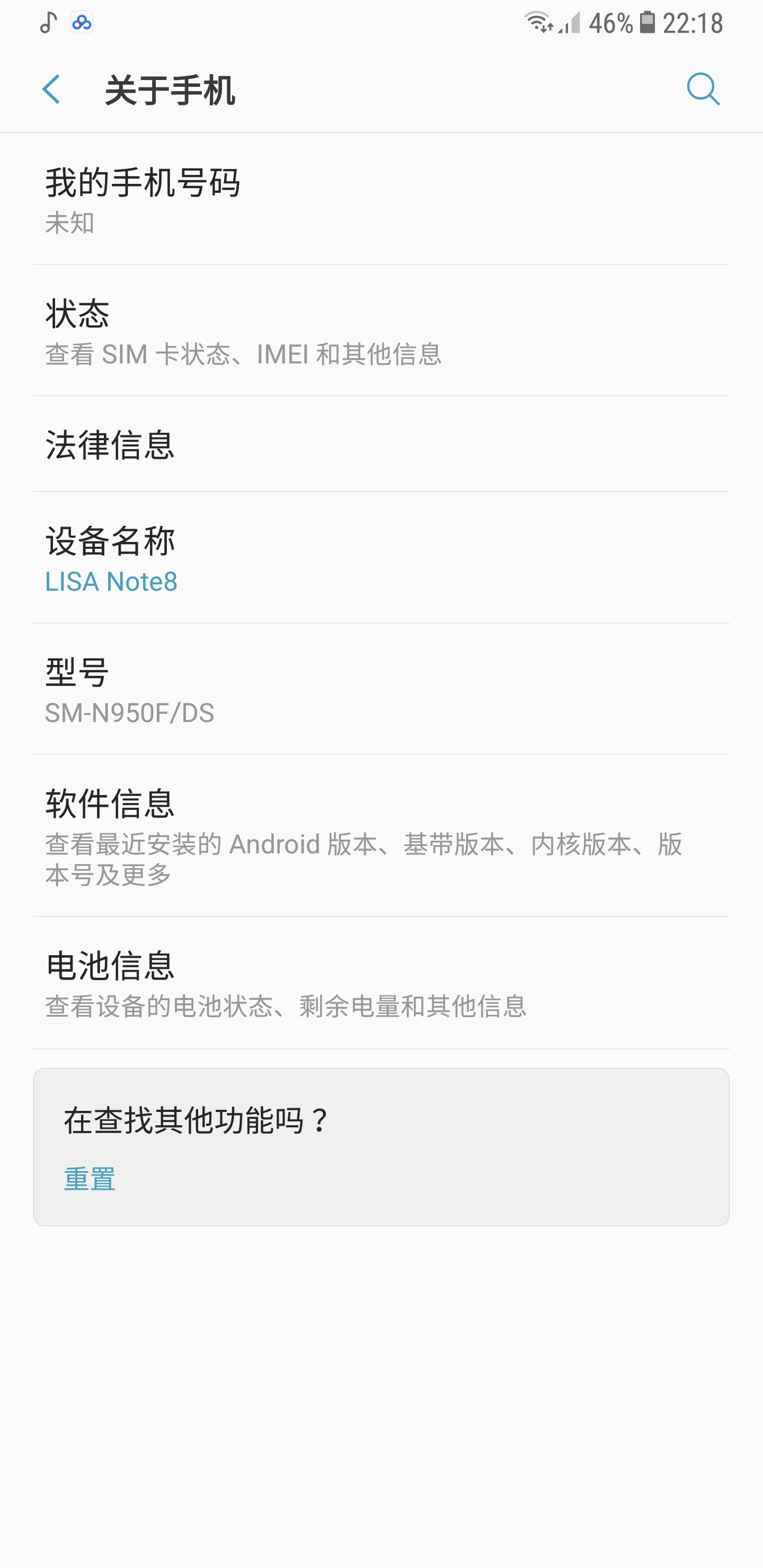Image resolution: width=763 pixels, height=1568 pixels.
Task: Open 电池信息
Action: 381,983
